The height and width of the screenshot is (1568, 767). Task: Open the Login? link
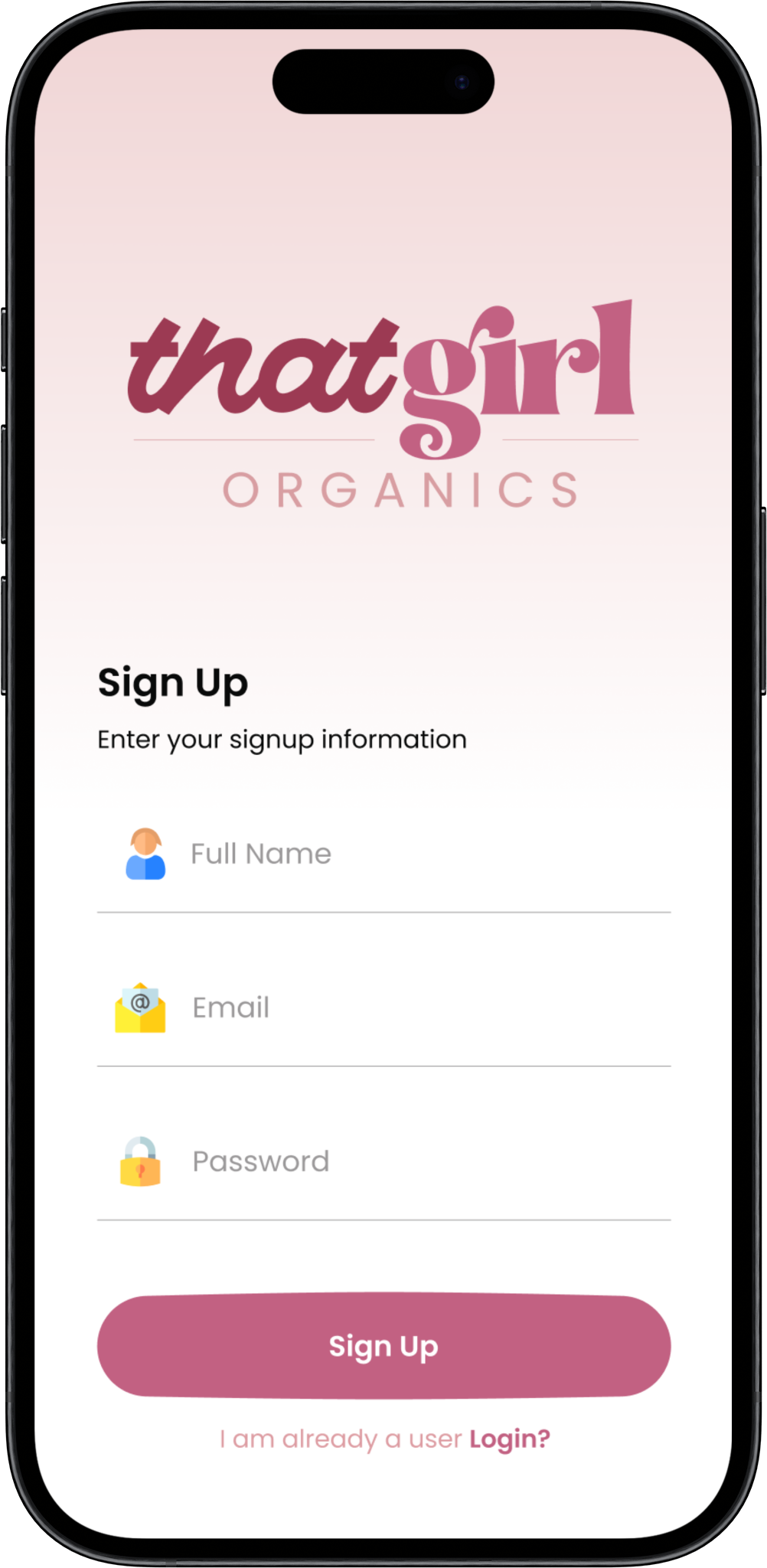click(x=510, y=1439)
